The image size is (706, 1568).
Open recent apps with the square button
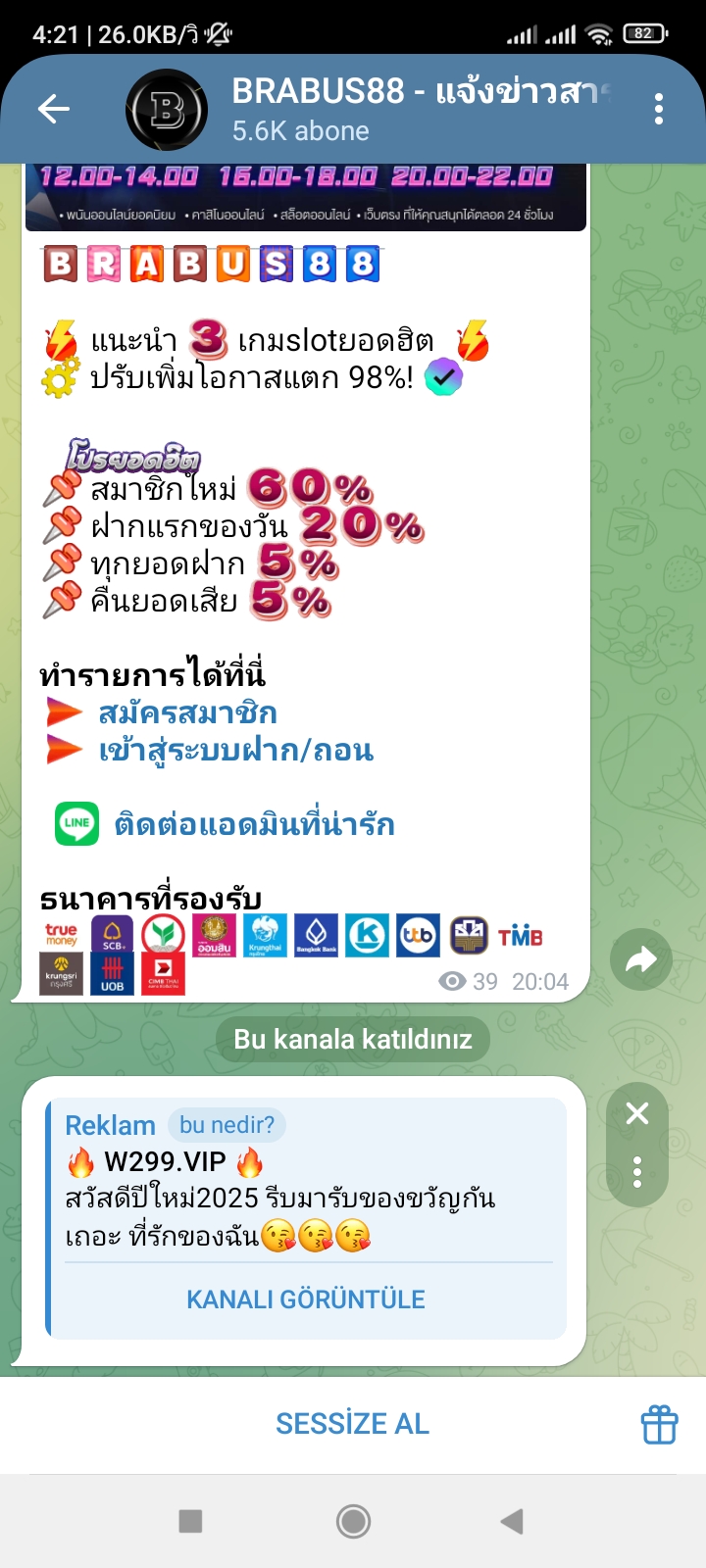point(190,1521)
